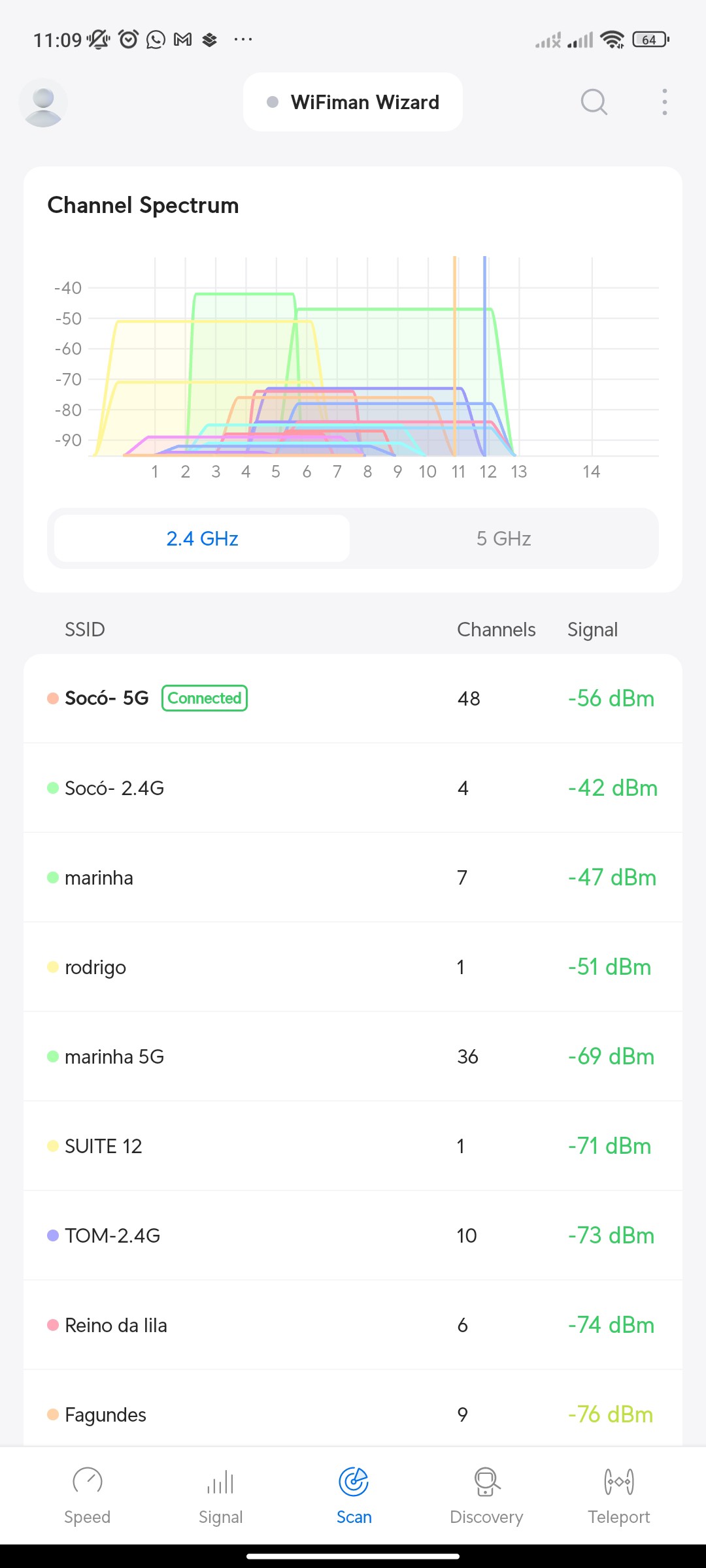Image resolution: width=706 pixels, height=1568 pixels.
Task: Select the 2.4 GHz band
Action: (x=202, y=538)
